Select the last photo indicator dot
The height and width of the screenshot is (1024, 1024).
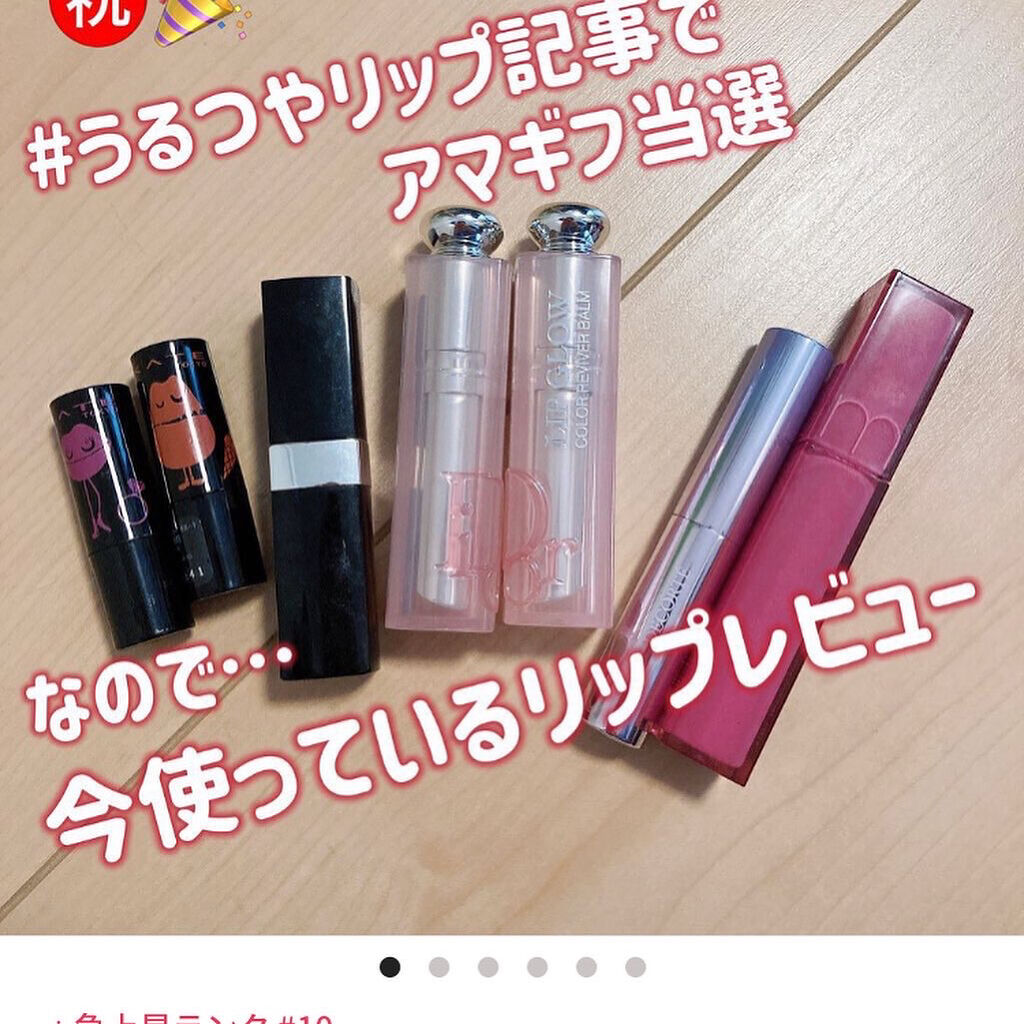coord(635,967)
